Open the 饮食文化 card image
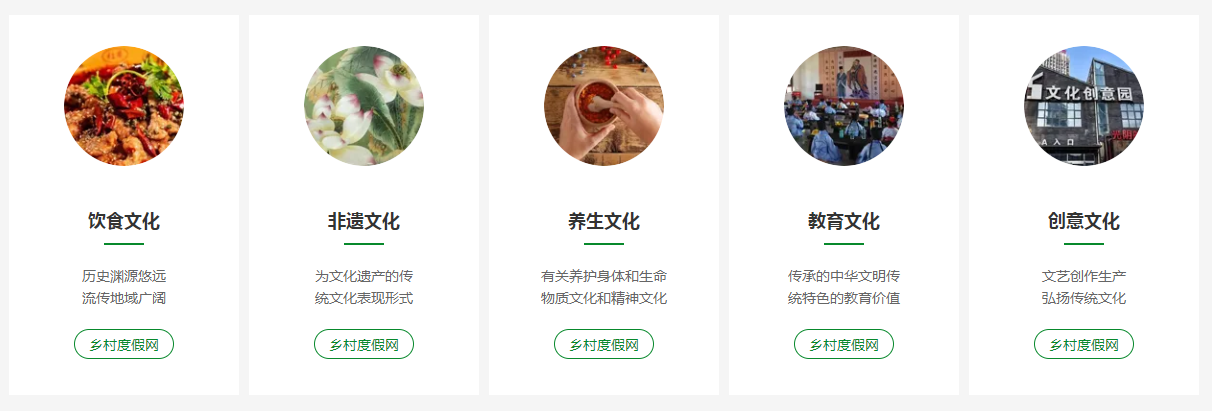This screenshot has width=1212, height=411. click(x=124, y=106)
